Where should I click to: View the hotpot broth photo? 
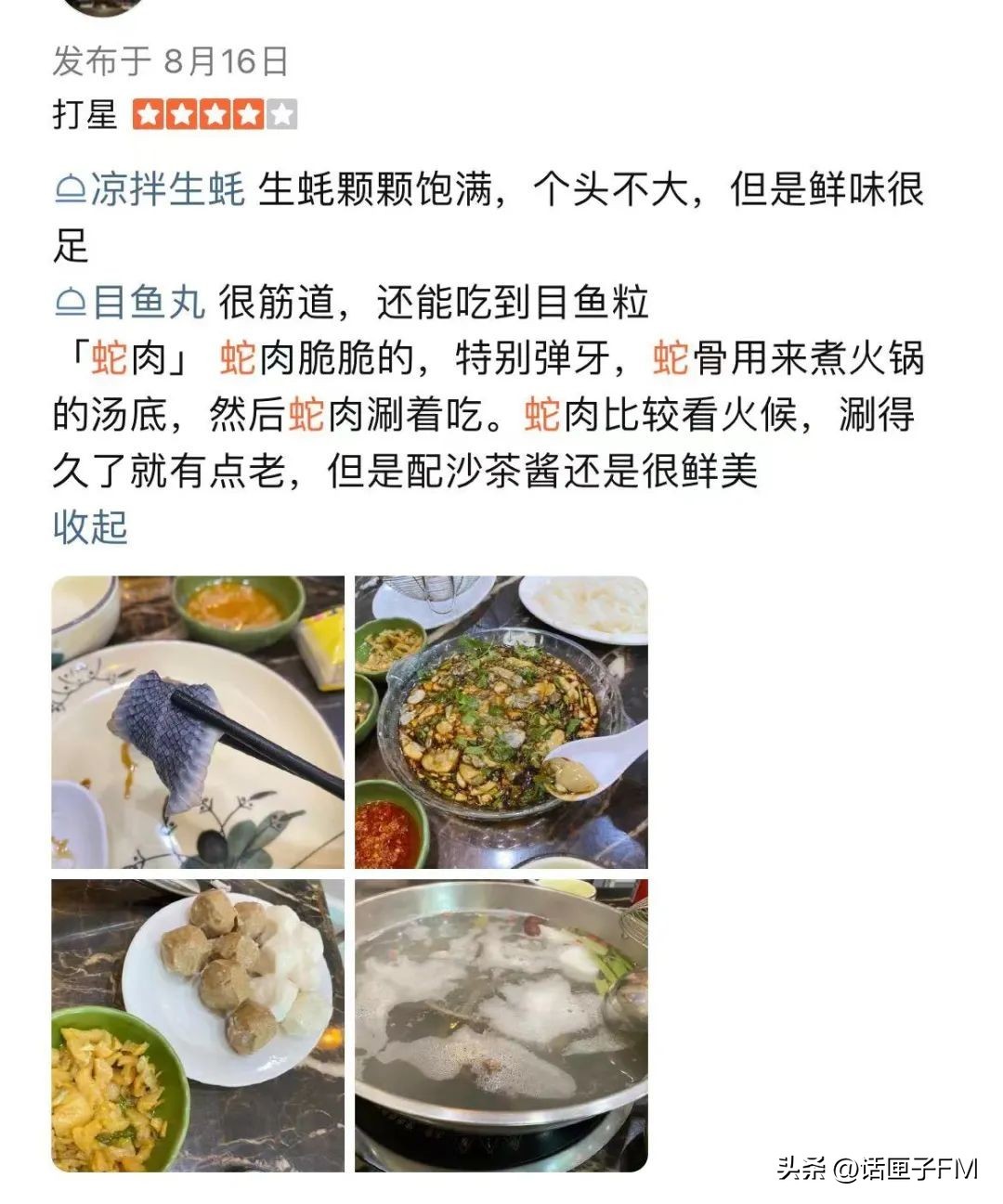[501, 1026]
